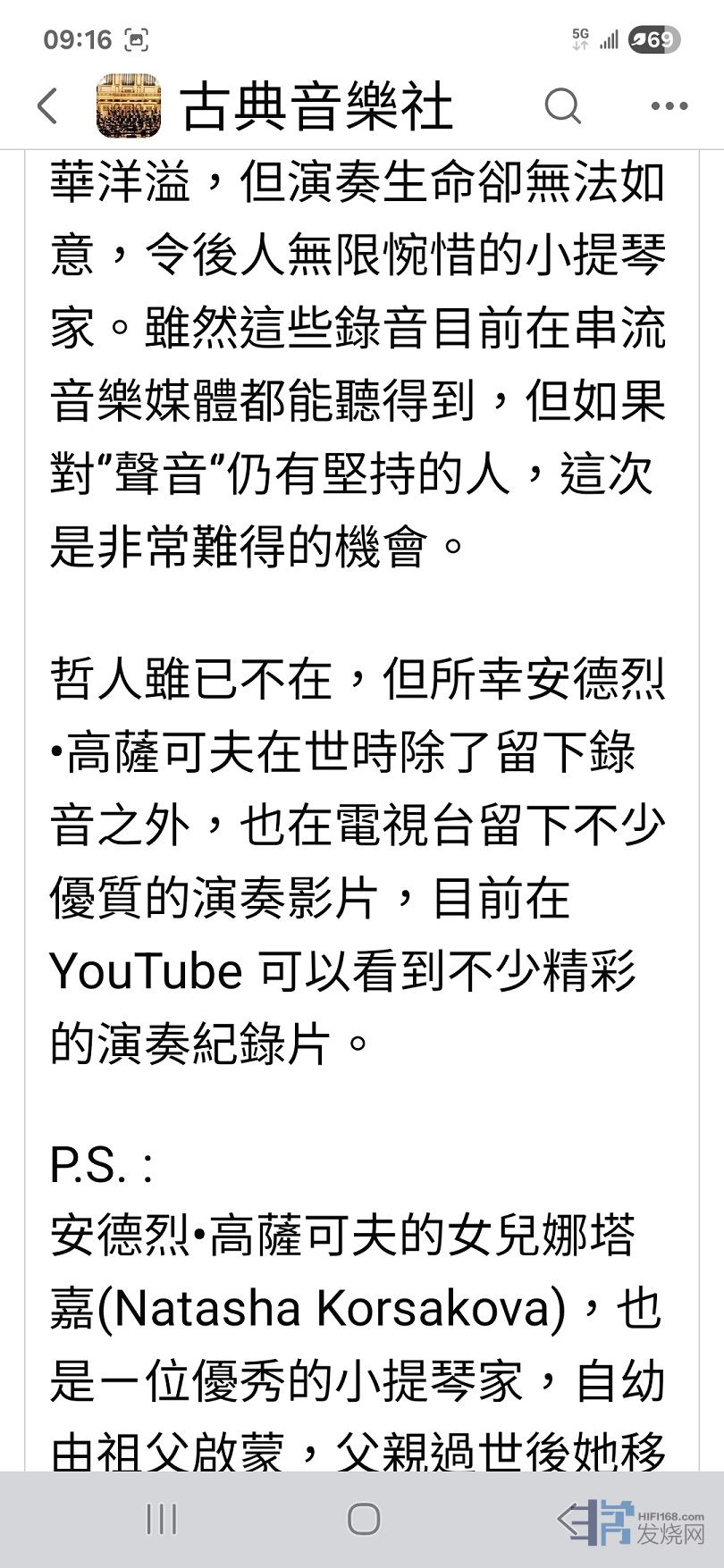Image resolution: width=724 pixels, height=1568 pixels.
Task: Search within 古典音樂社 group
Action: click(x=562, y=106)
